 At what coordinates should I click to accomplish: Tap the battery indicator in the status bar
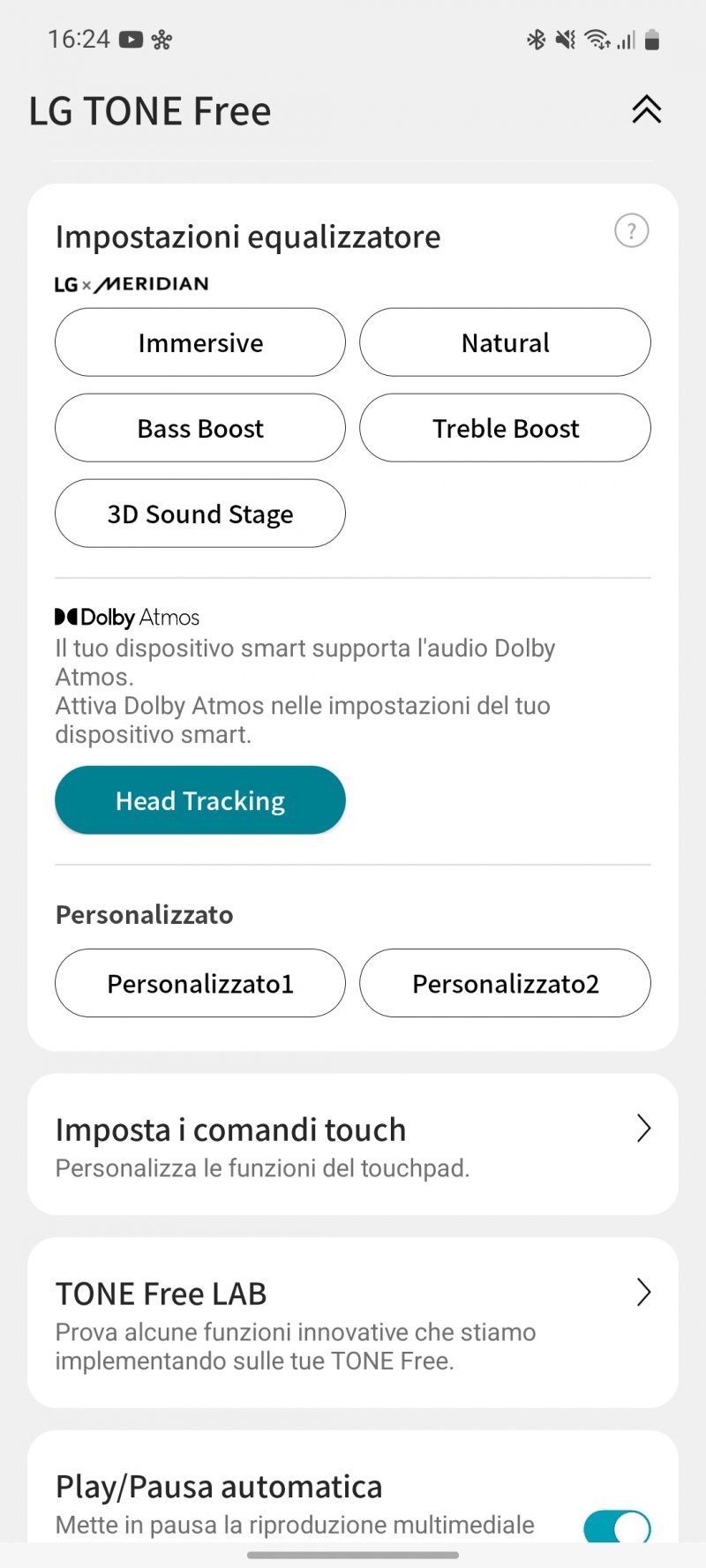coord(650,40)
